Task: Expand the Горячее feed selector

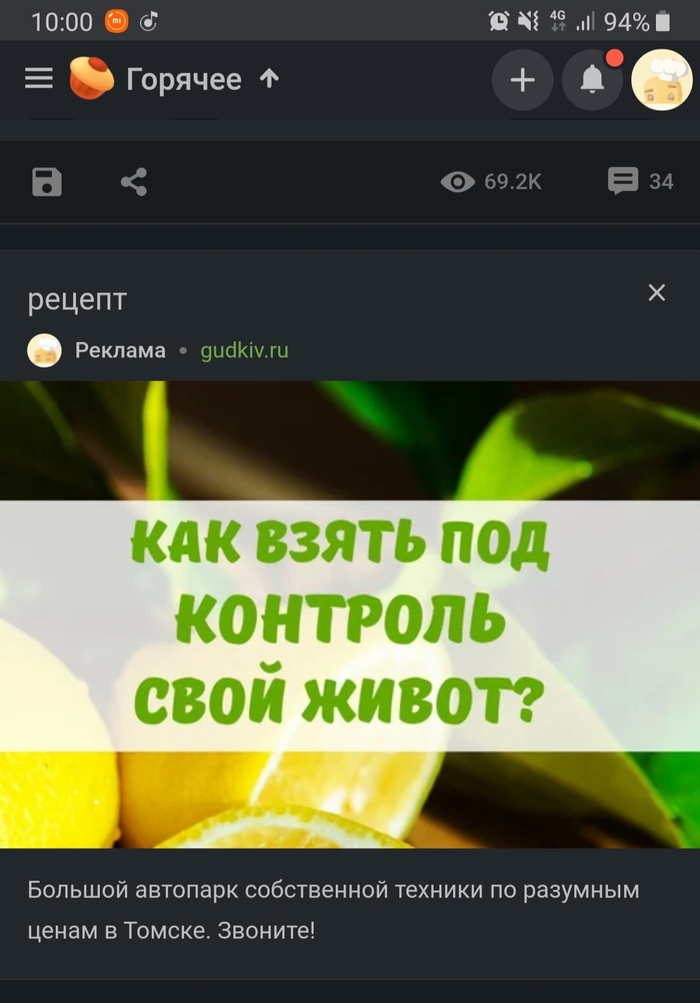Action: (x=185, y=79)
